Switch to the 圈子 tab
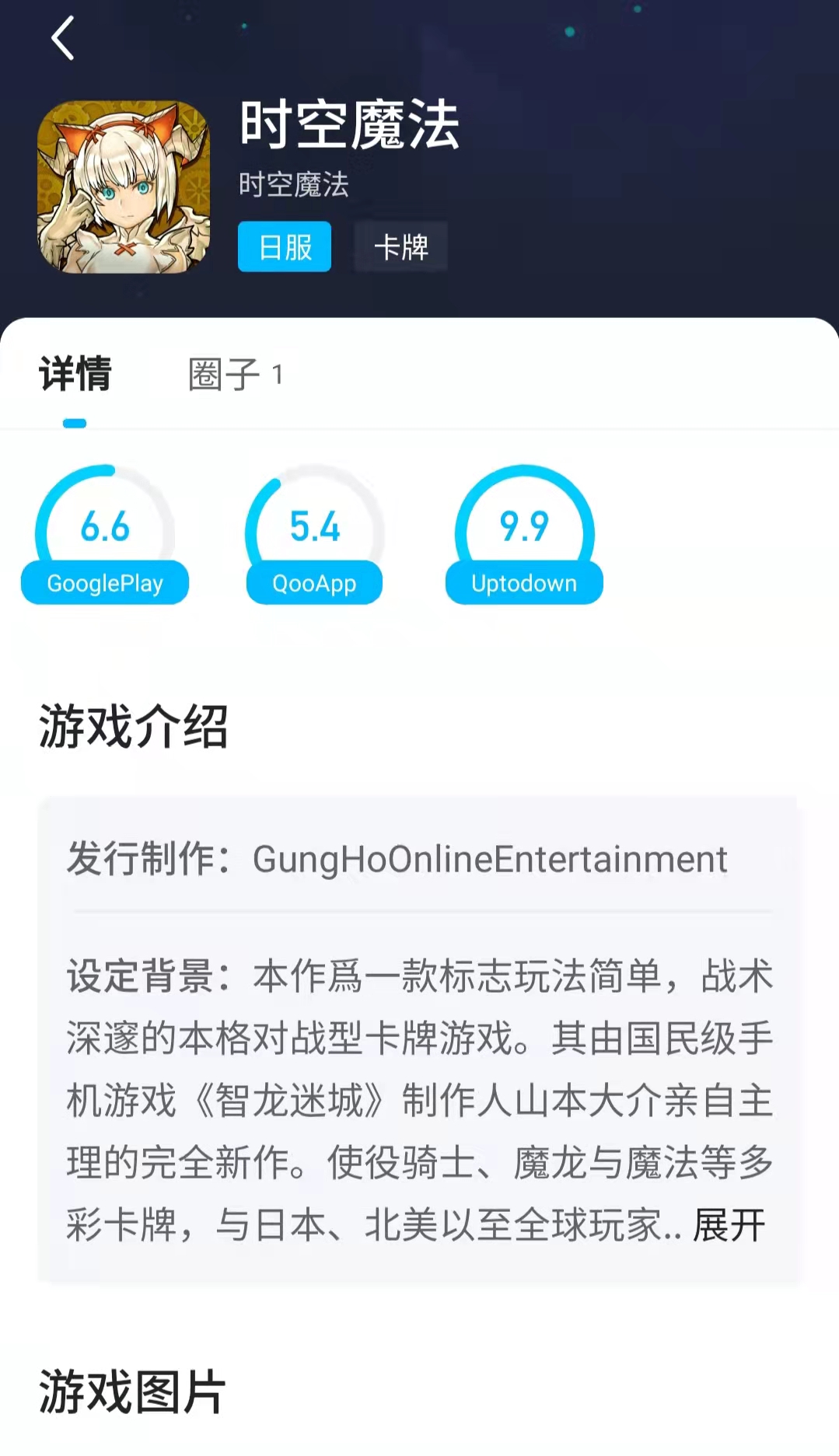This screenshot has height=1456, width=839. coord(235,375)
